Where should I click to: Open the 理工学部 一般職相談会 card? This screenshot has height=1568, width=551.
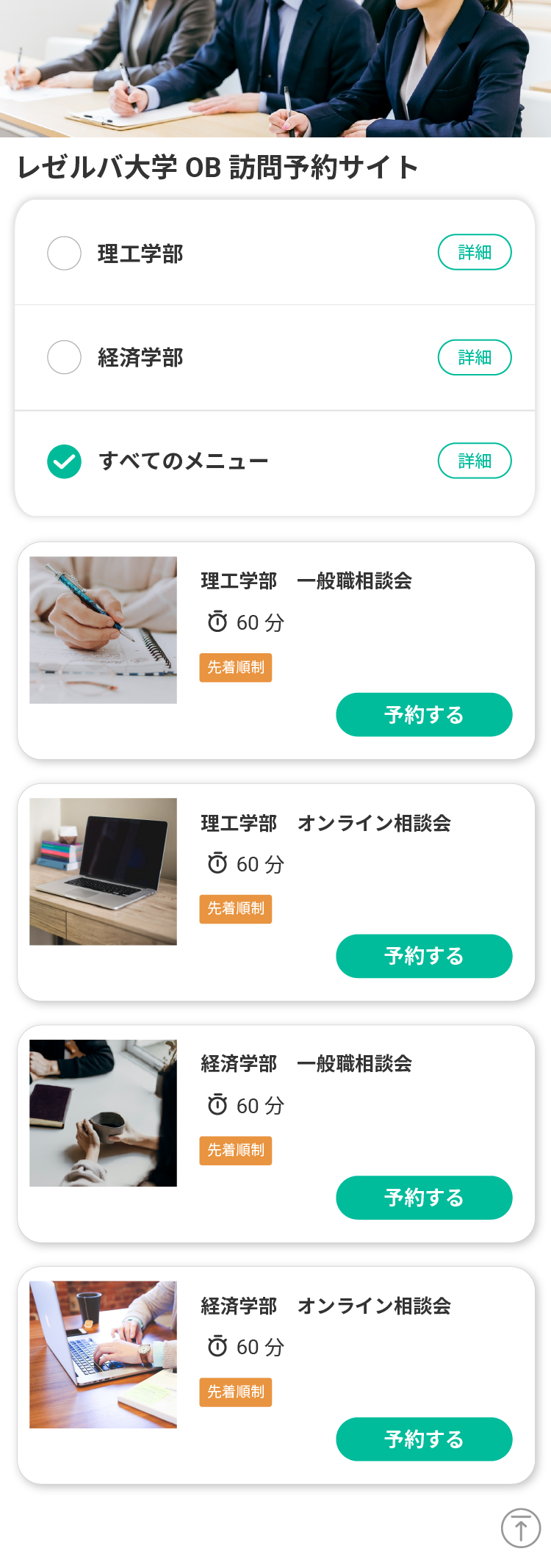click(306, 580)
